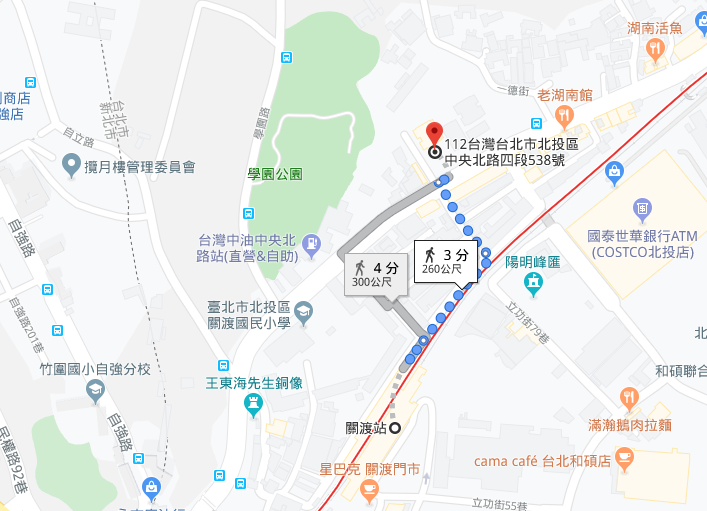Open 陽明峰匯 place marker
707x511 pixels.
(532, 283)
